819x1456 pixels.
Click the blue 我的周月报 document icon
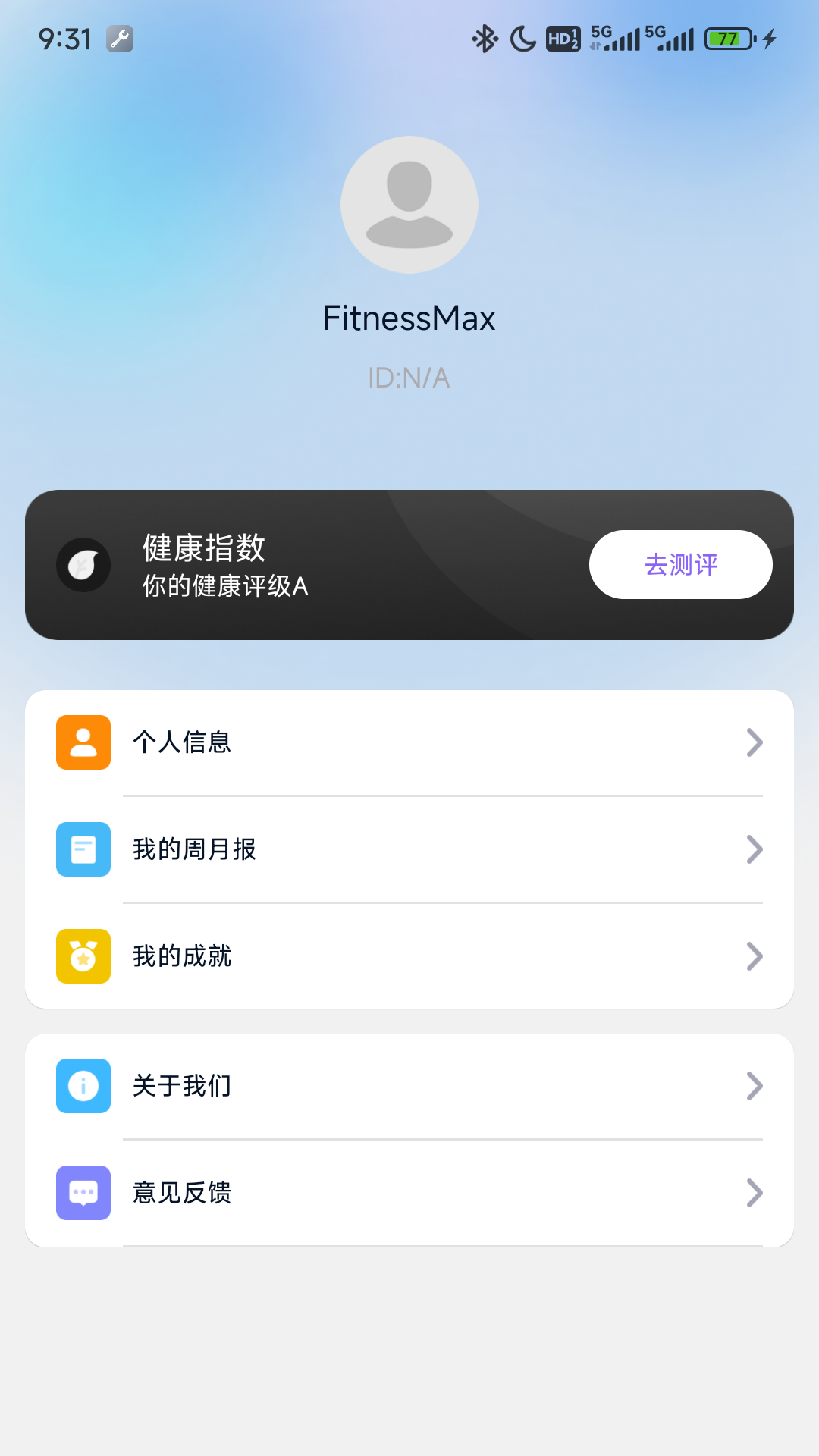[83, 849]
